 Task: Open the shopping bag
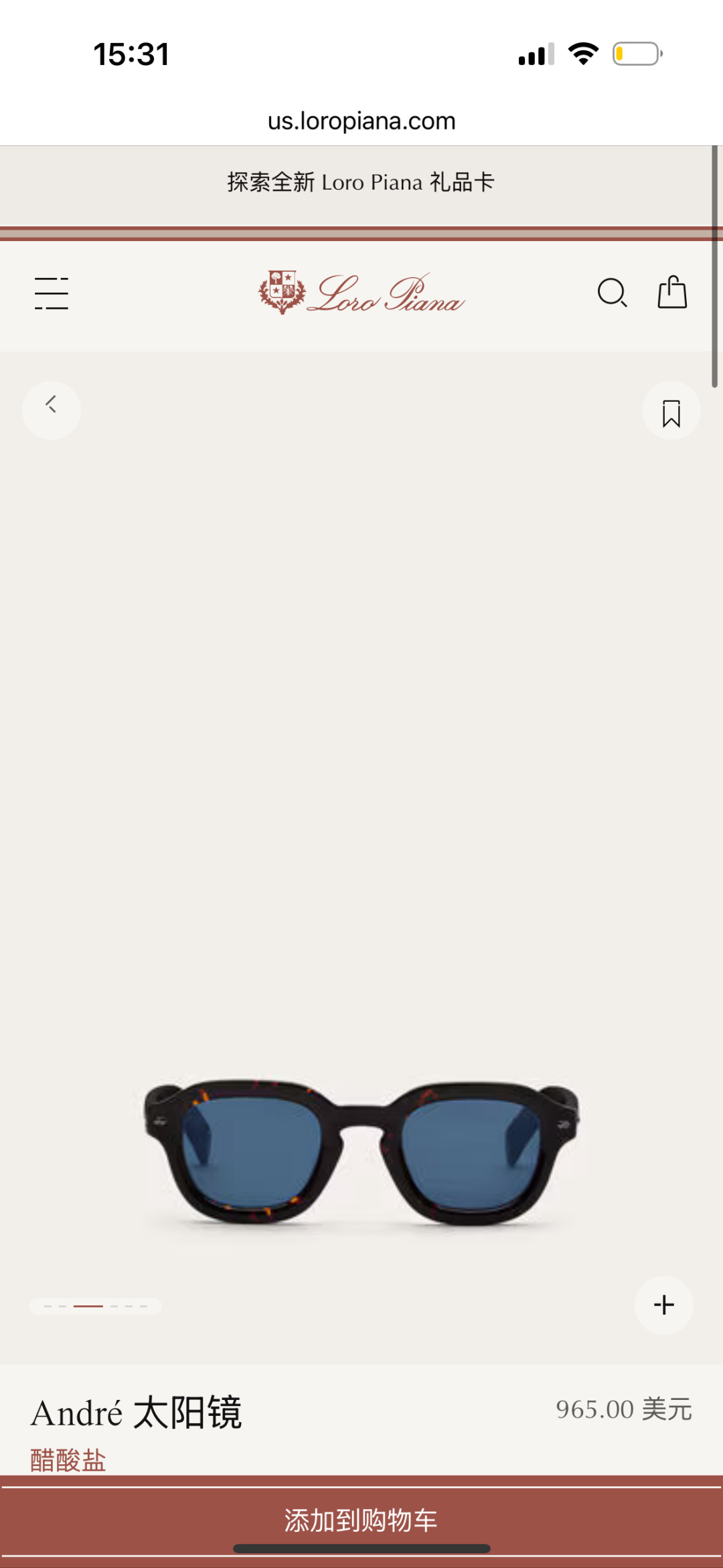[672, 293]
